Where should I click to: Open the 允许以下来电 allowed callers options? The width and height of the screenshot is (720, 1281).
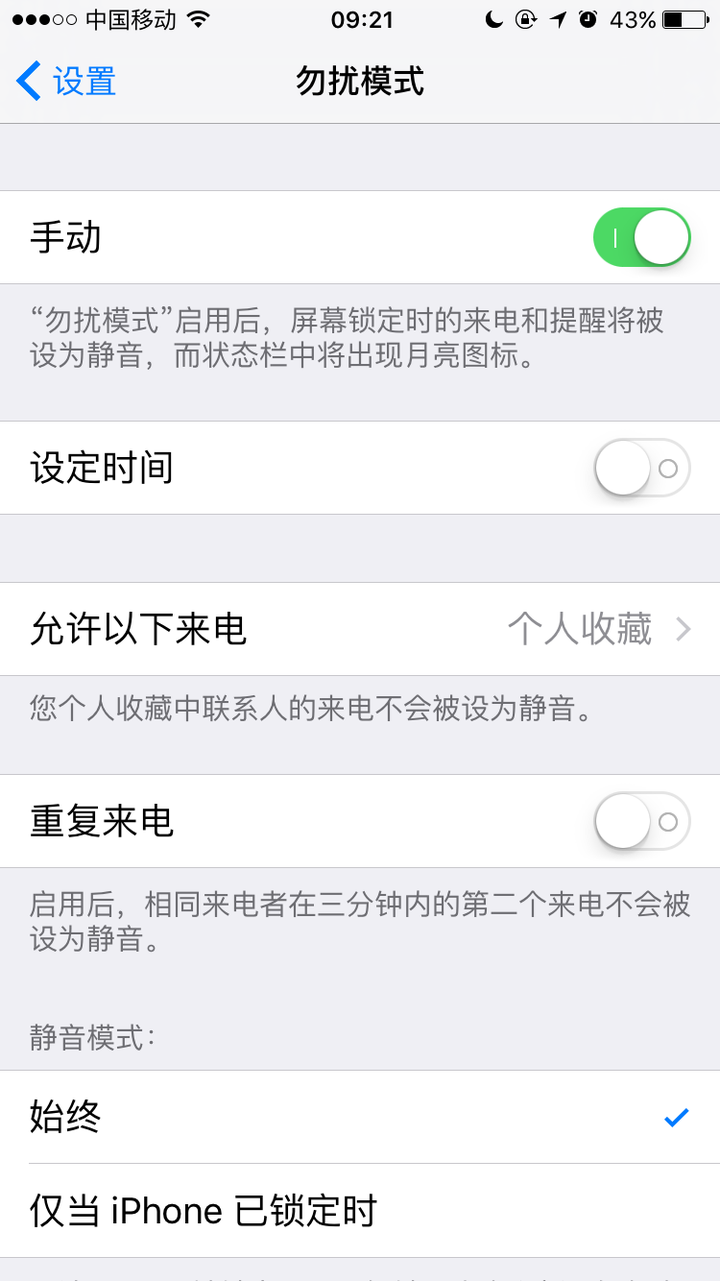[x=360, y=630]
